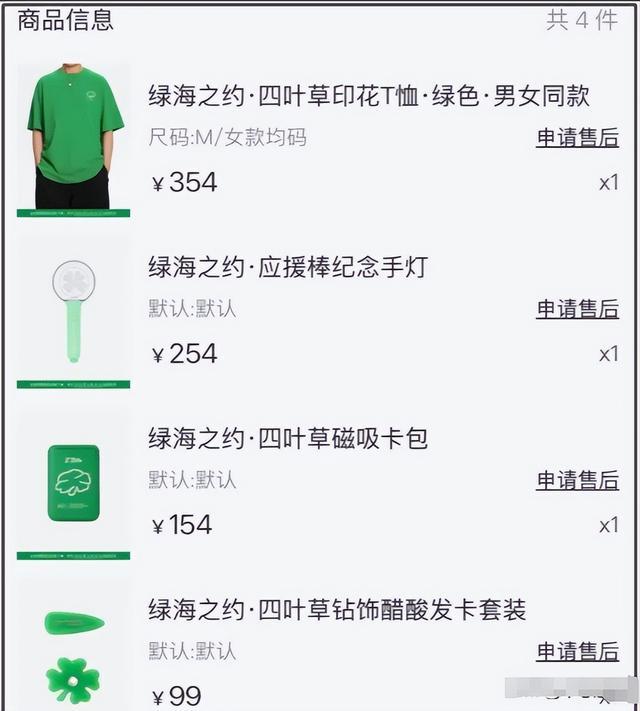640x711 pixels.
Task: 点击四叶草磁吸卡包的申请售后
Action: pyautogui.click(x=577, y=480)
